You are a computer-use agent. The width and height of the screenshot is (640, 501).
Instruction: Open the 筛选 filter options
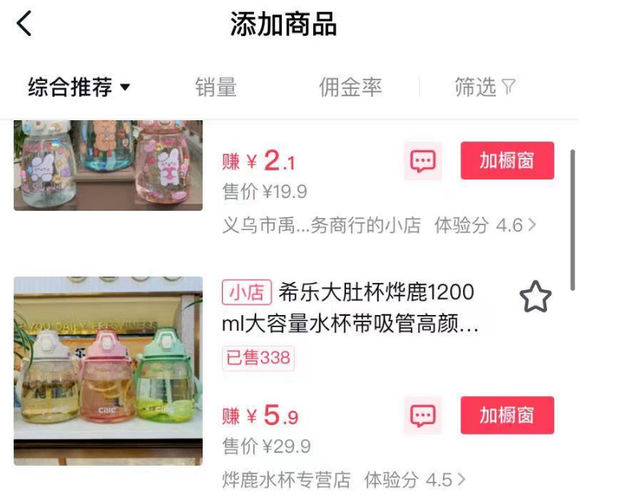point(485,87)
